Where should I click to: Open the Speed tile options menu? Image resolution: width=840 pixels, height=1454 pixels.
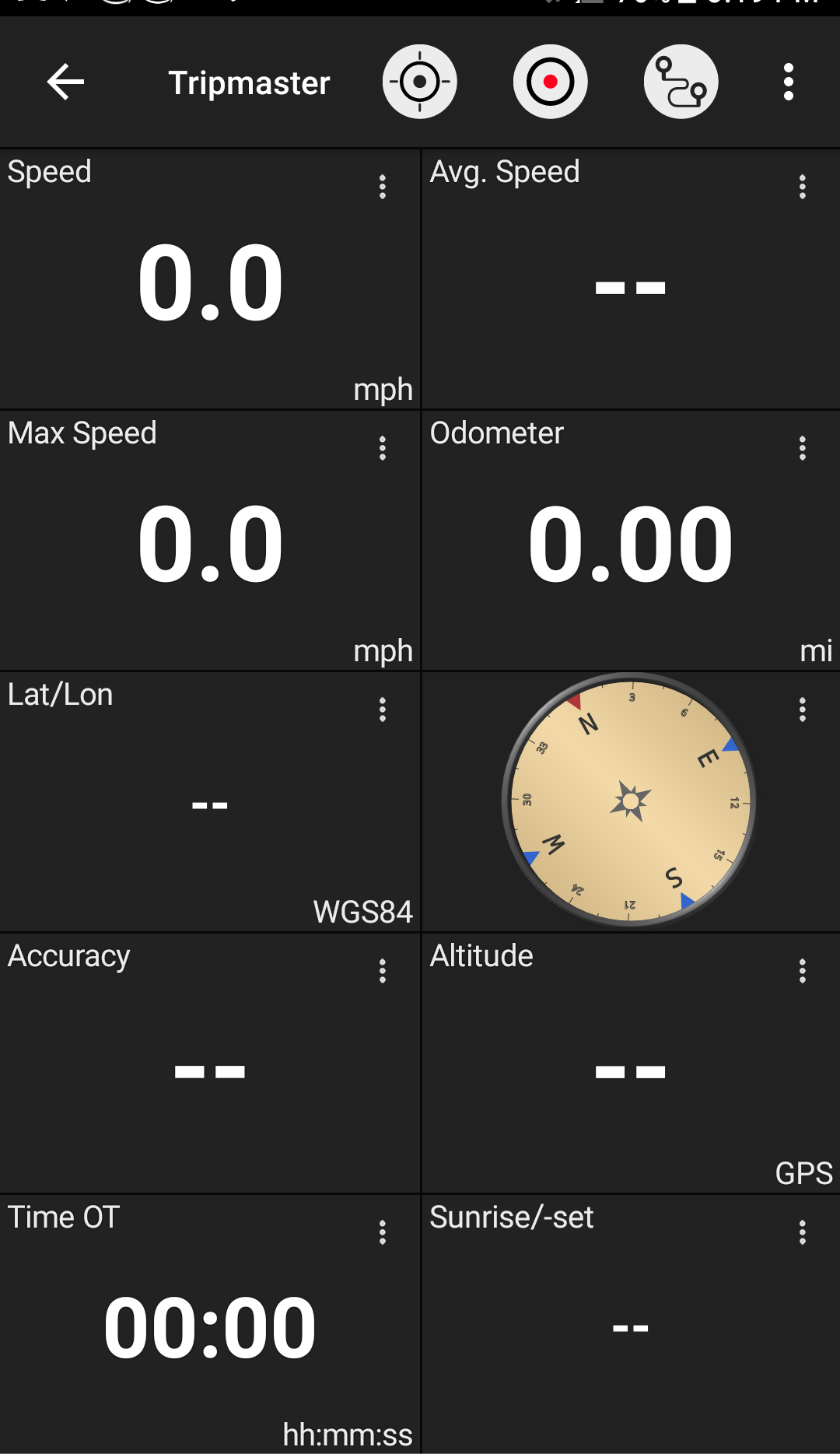click(382, 187)
